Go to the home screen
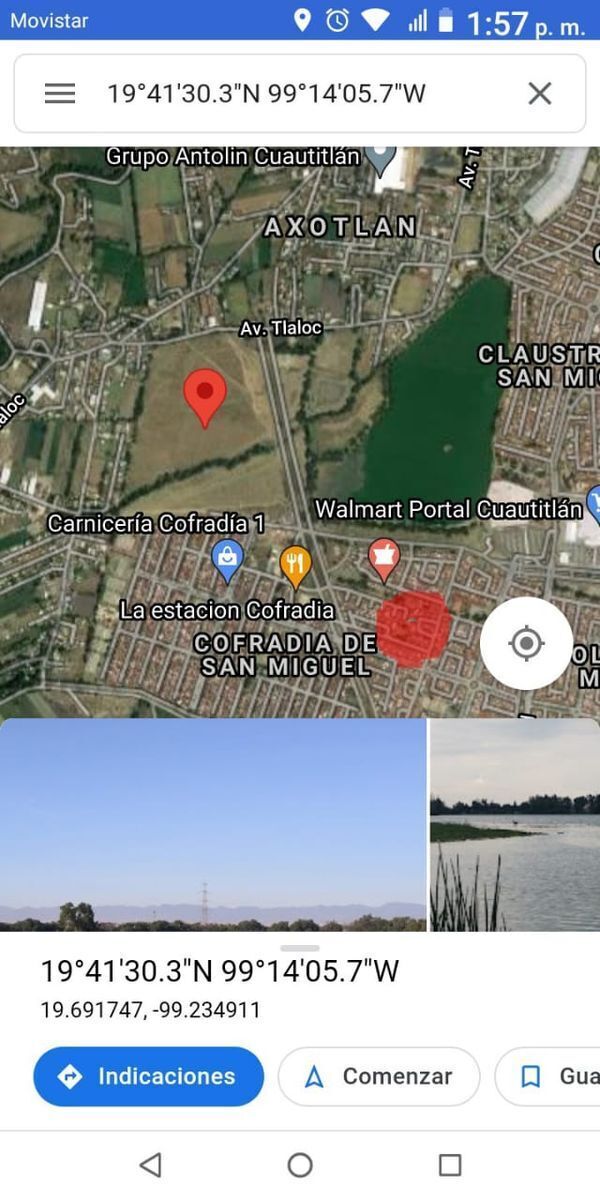 click(x=300, y=1164)
